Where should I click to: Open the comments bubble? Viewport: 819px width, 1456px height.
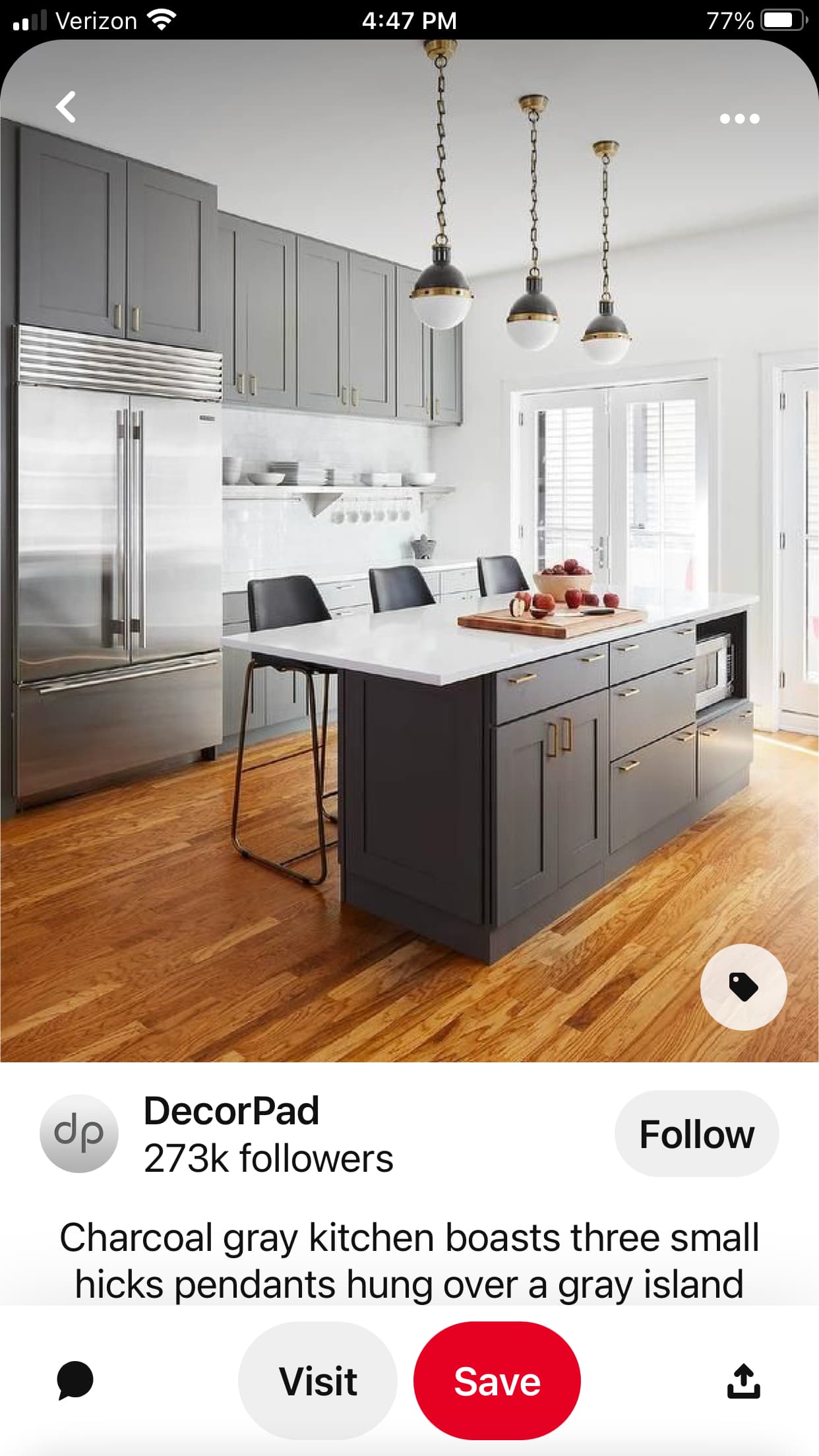(75, 1380)
